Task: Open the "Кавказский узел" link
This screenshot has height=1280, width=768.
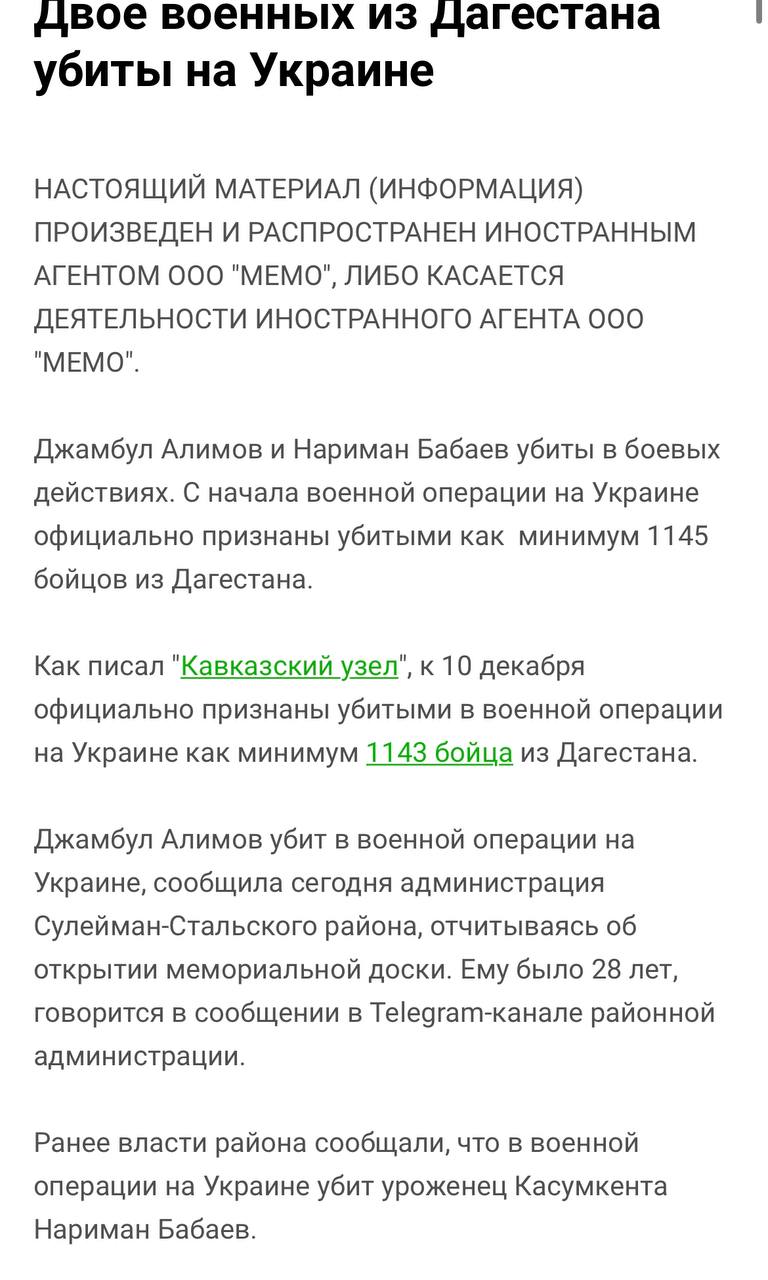Action: pos(289,666)
